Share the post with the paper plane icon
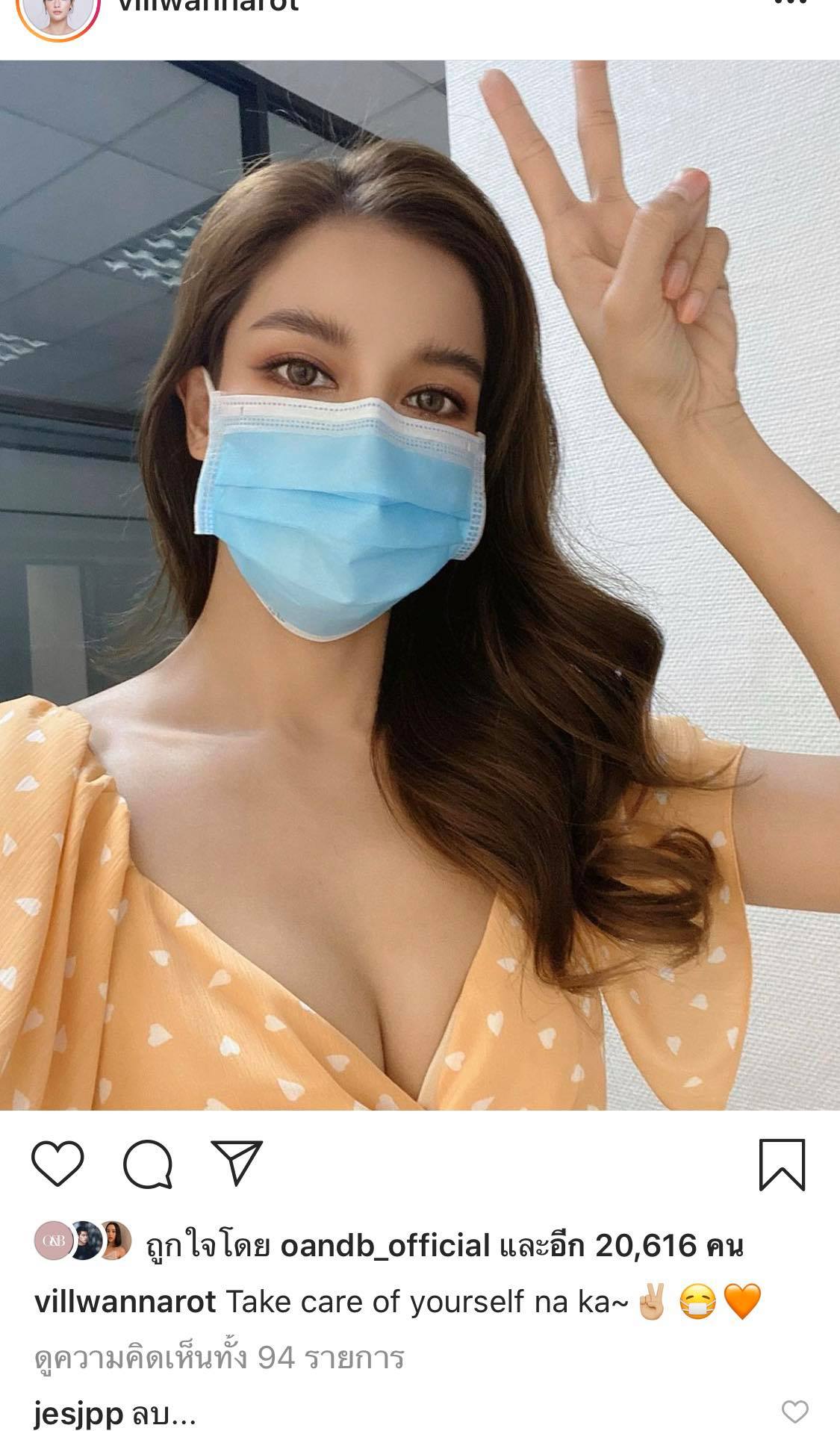The height and width of the screenshot is (1431, 840). click(237, 1163)
